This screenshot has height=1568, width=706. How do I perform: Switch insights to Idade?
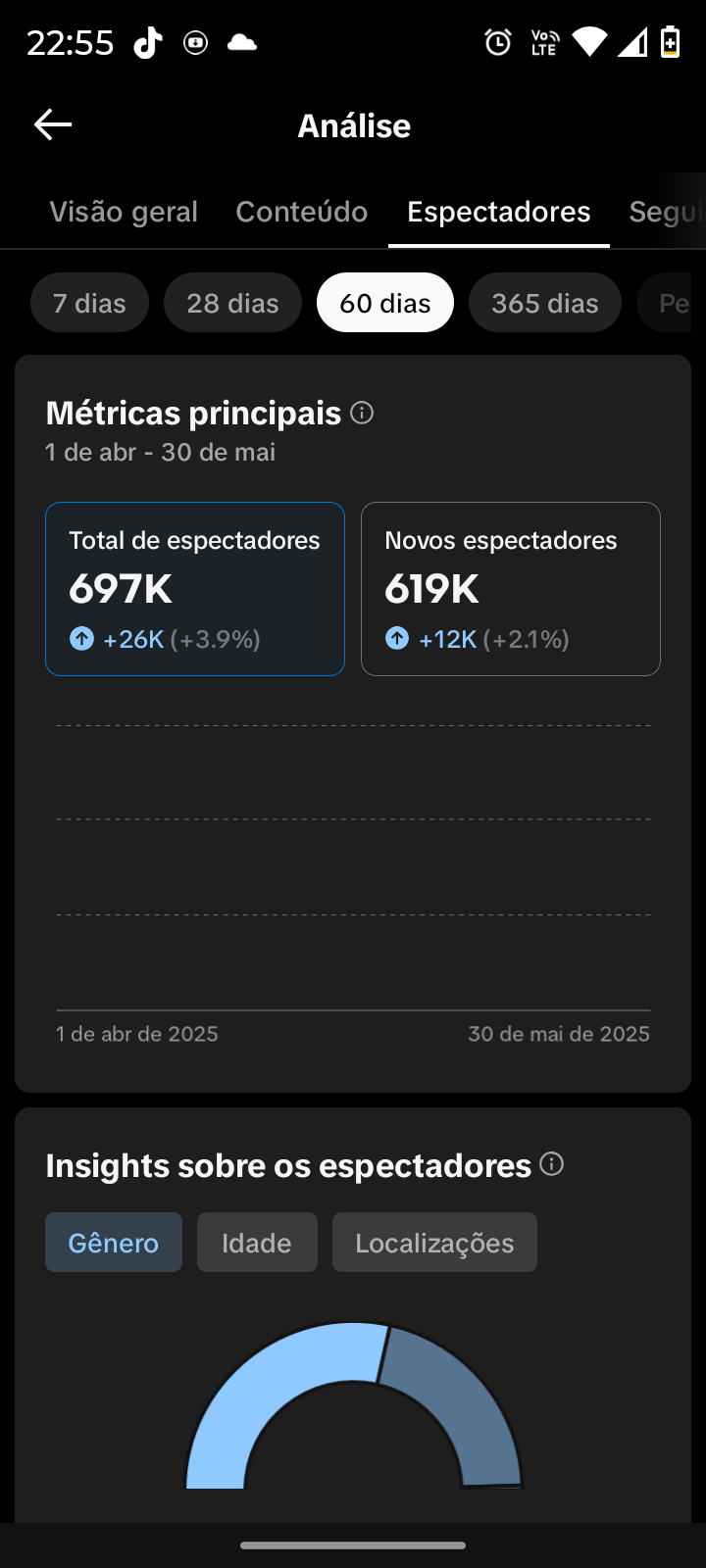pos(257,1243)
